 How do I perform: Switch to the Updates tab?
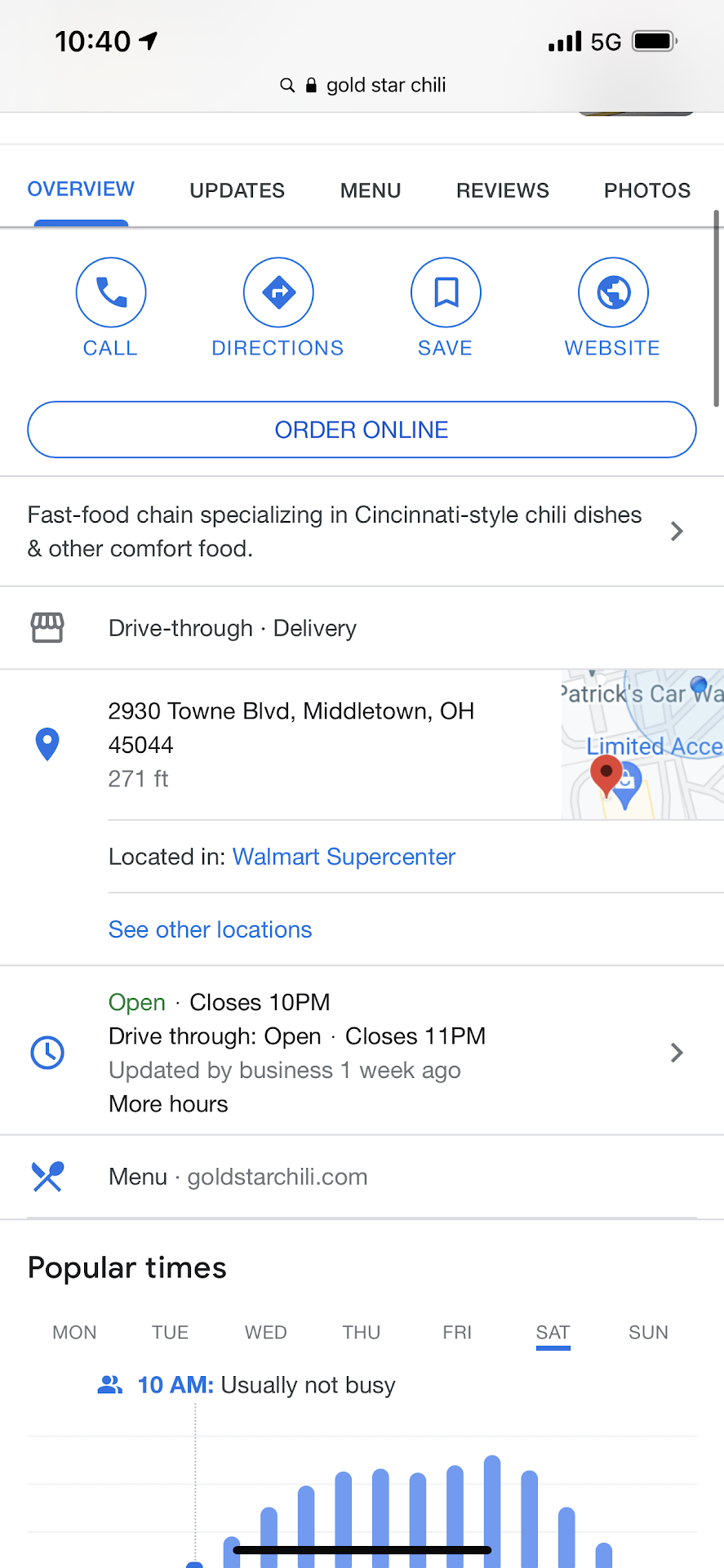(237, 190)
